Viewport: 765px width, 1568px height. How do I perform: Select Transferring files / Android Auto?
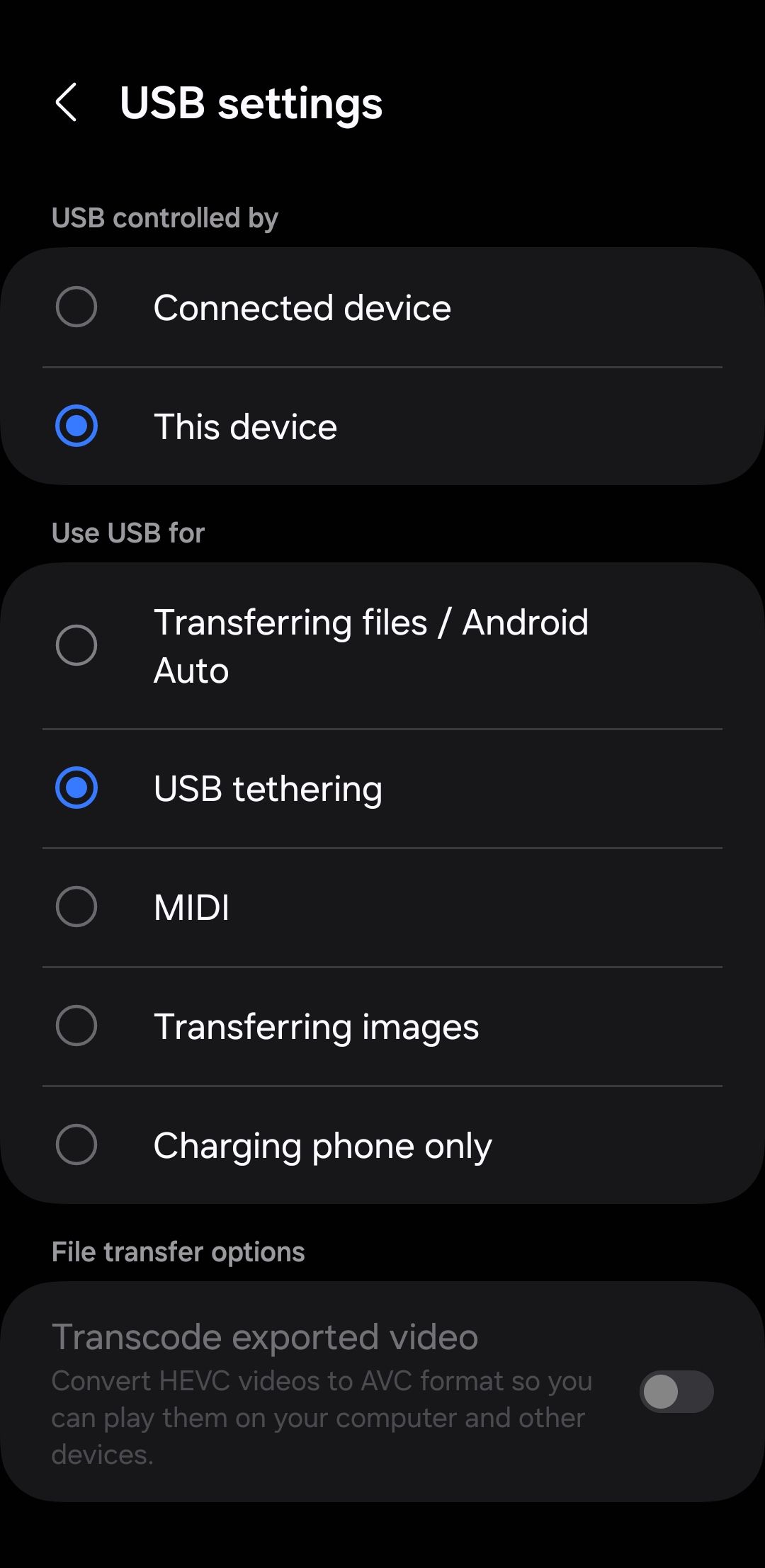[76, 645]
